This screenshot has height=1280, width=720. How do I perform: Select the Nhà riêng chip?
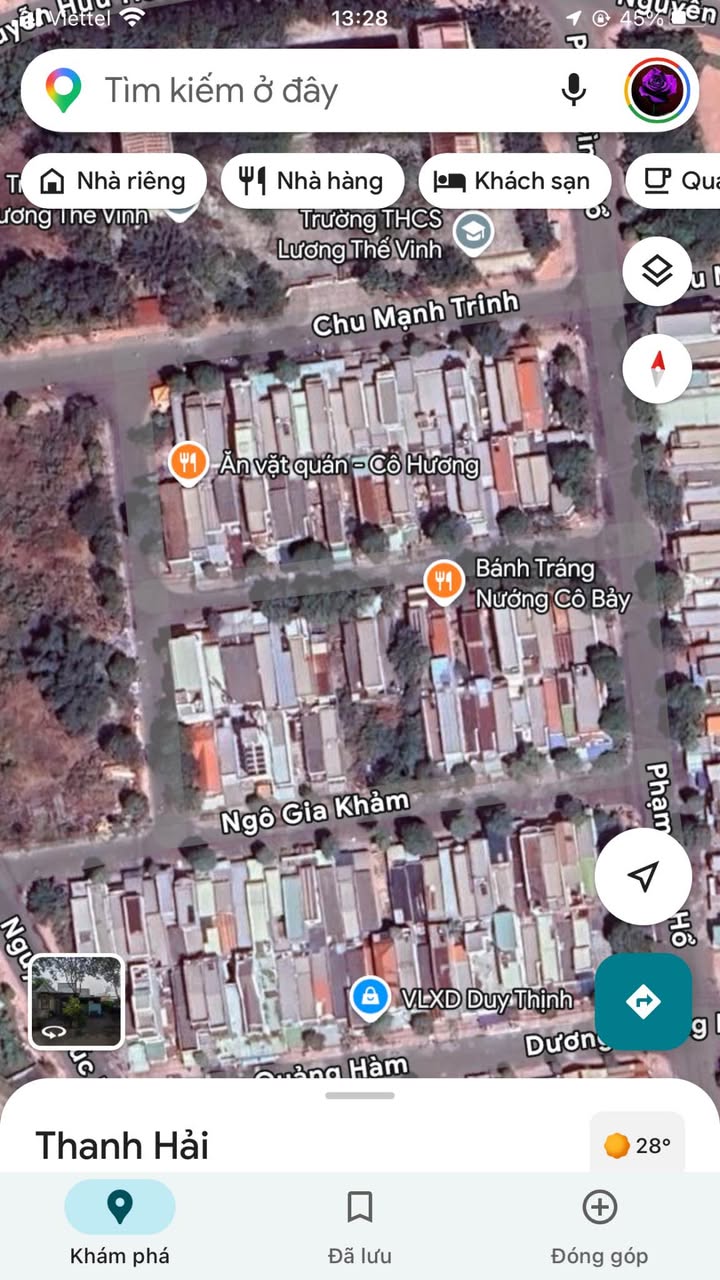tap(113, 181)
